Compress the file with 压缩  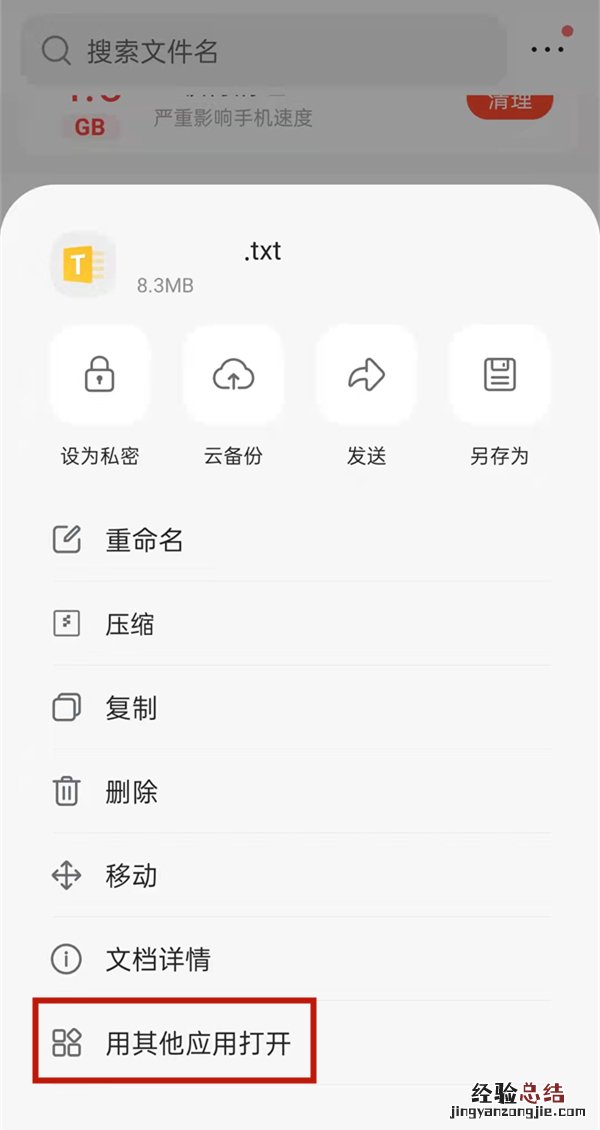coord(130,625)
